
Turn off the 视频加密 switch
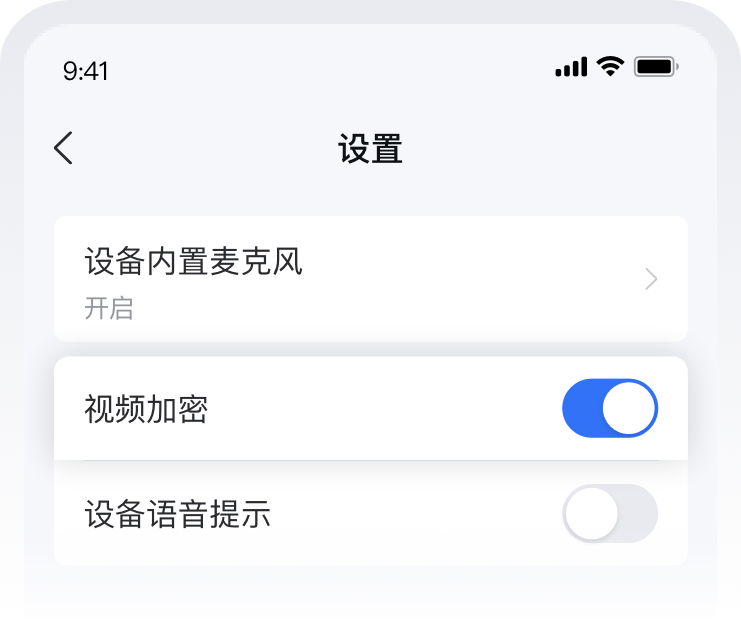point(609,409)
